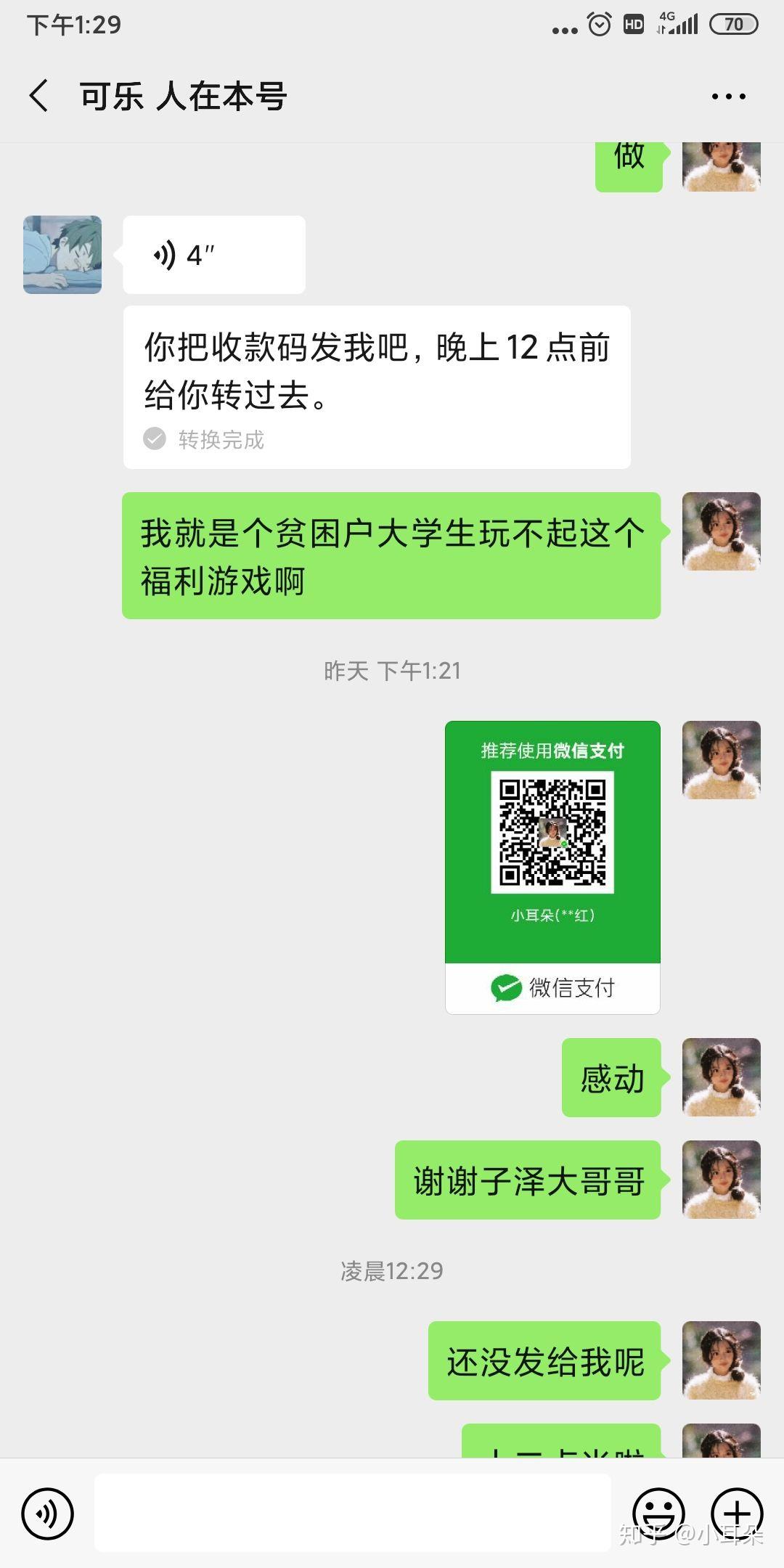
Task: Open the emoji sticker panel
Action: 658,1514
